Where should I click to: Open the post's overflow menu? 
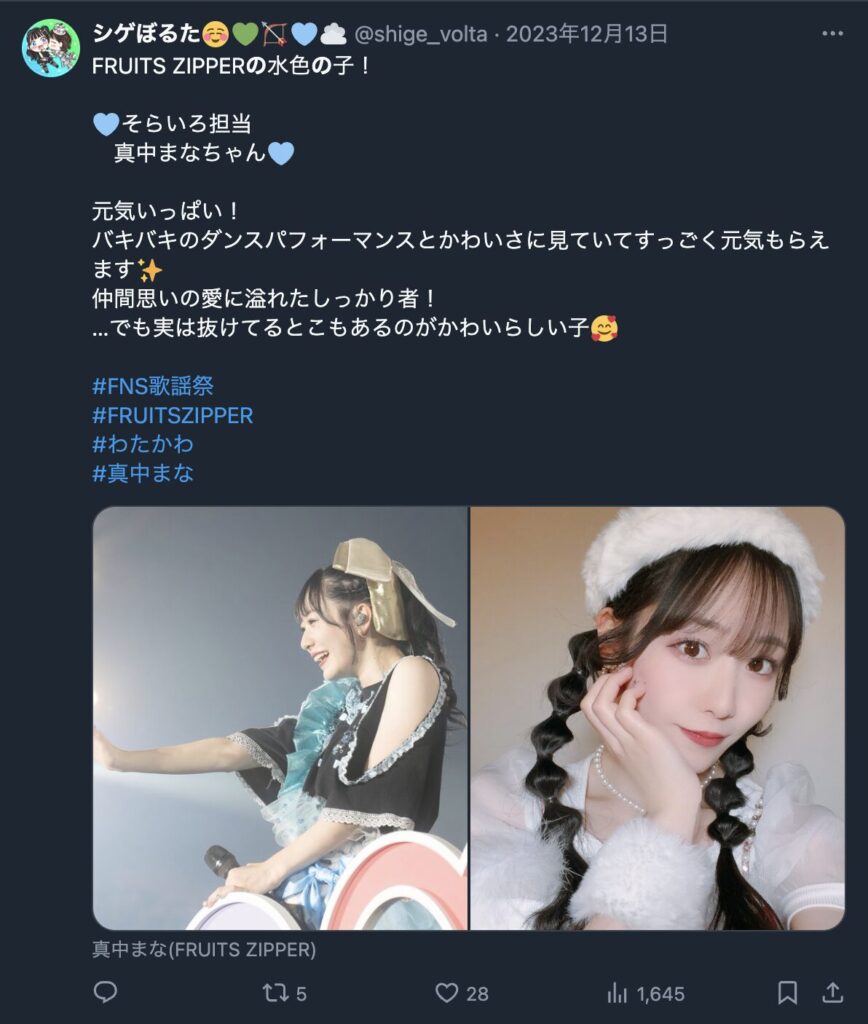click(832, 34)
